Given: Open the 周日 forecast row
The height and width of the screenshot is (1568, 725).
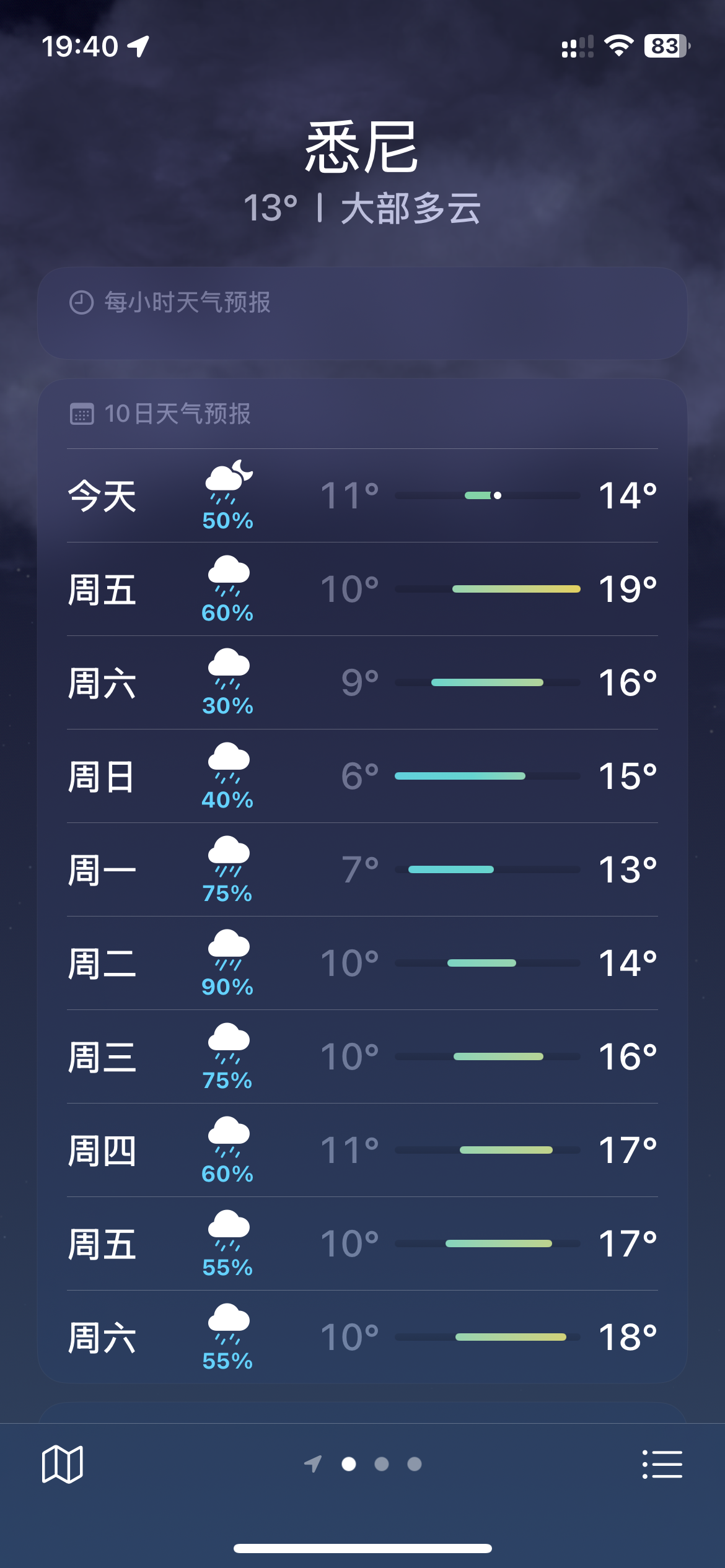Looking at the screenshot, I should point(362,776).
